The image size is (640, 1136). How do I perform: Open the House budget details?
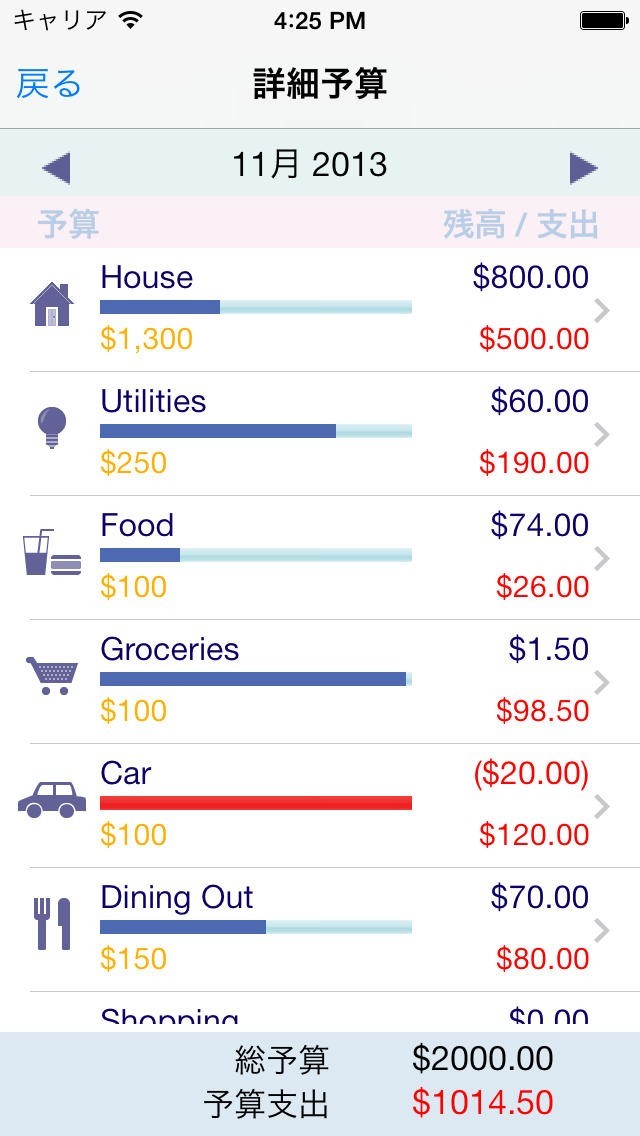point(320,309)
